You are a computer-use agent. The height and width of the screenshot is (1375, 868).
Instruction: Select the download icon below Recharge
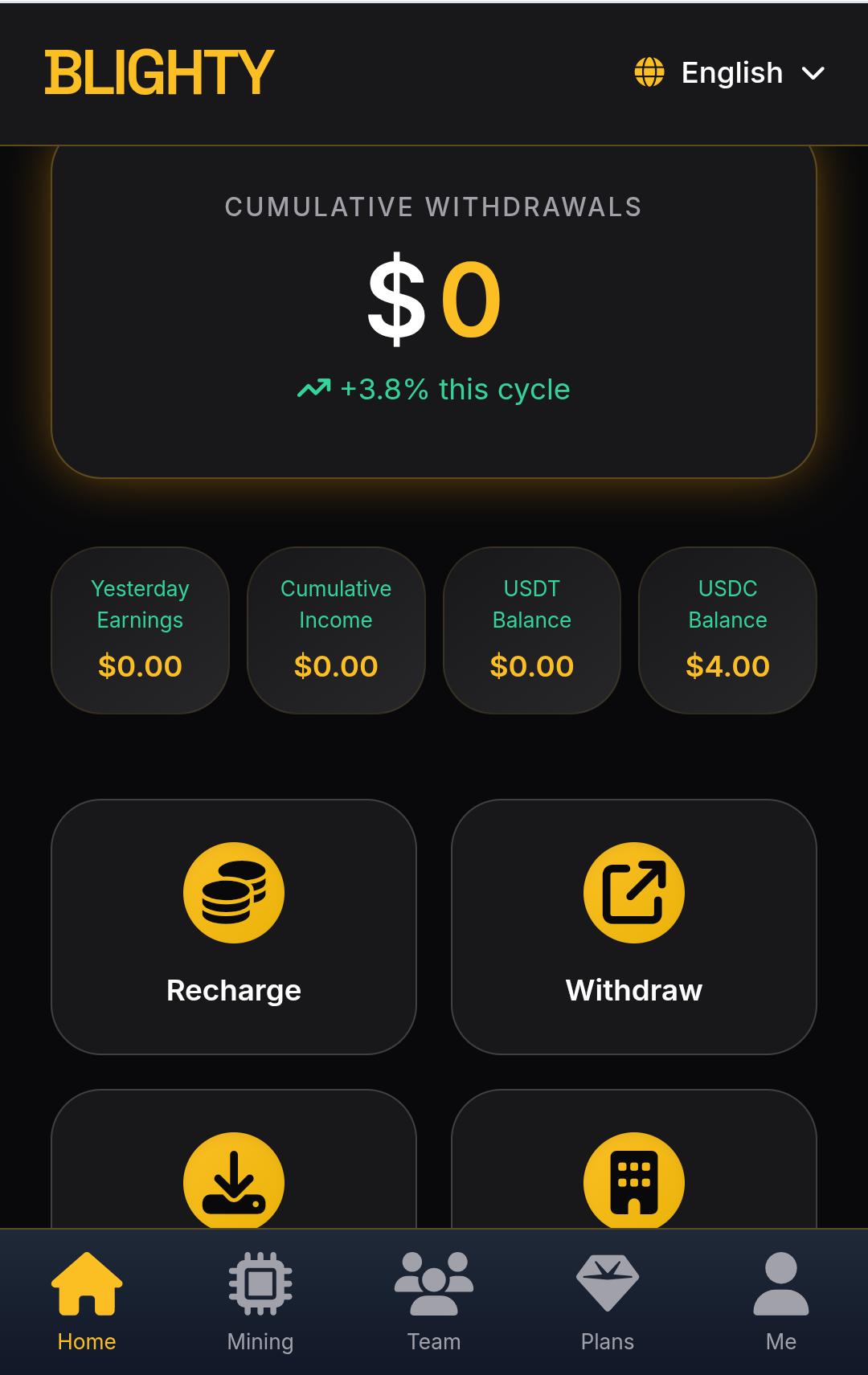[x=233, y=1181]
